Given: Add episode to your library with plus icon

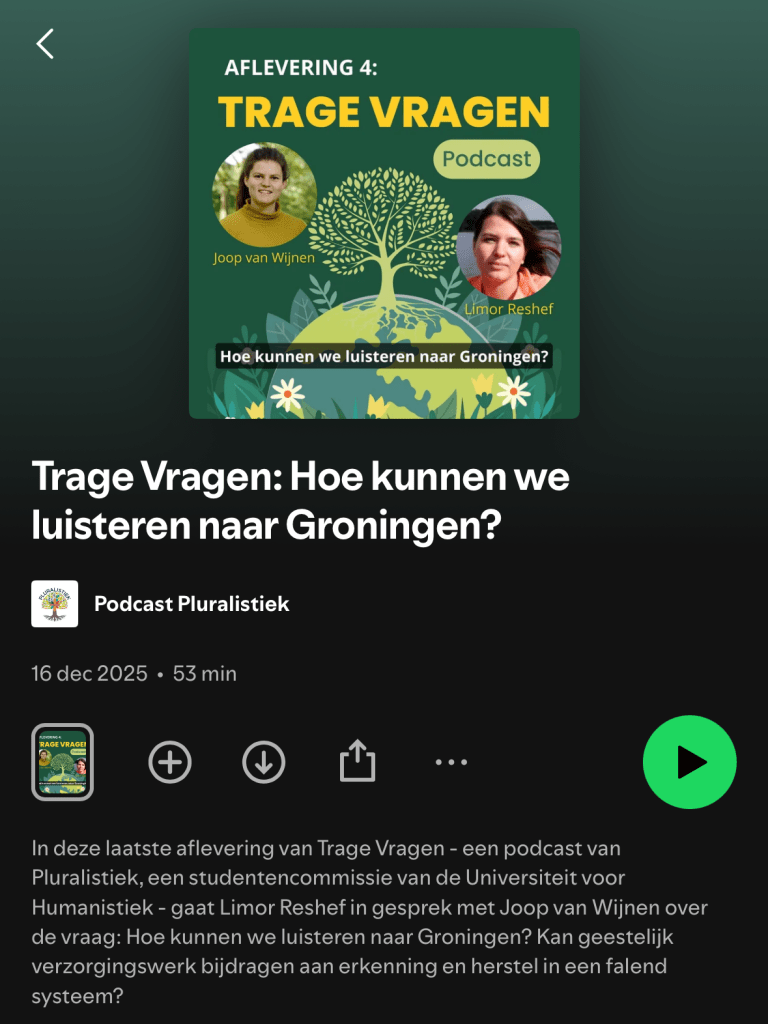Looking at the screenshot, I should pos(169,761).
